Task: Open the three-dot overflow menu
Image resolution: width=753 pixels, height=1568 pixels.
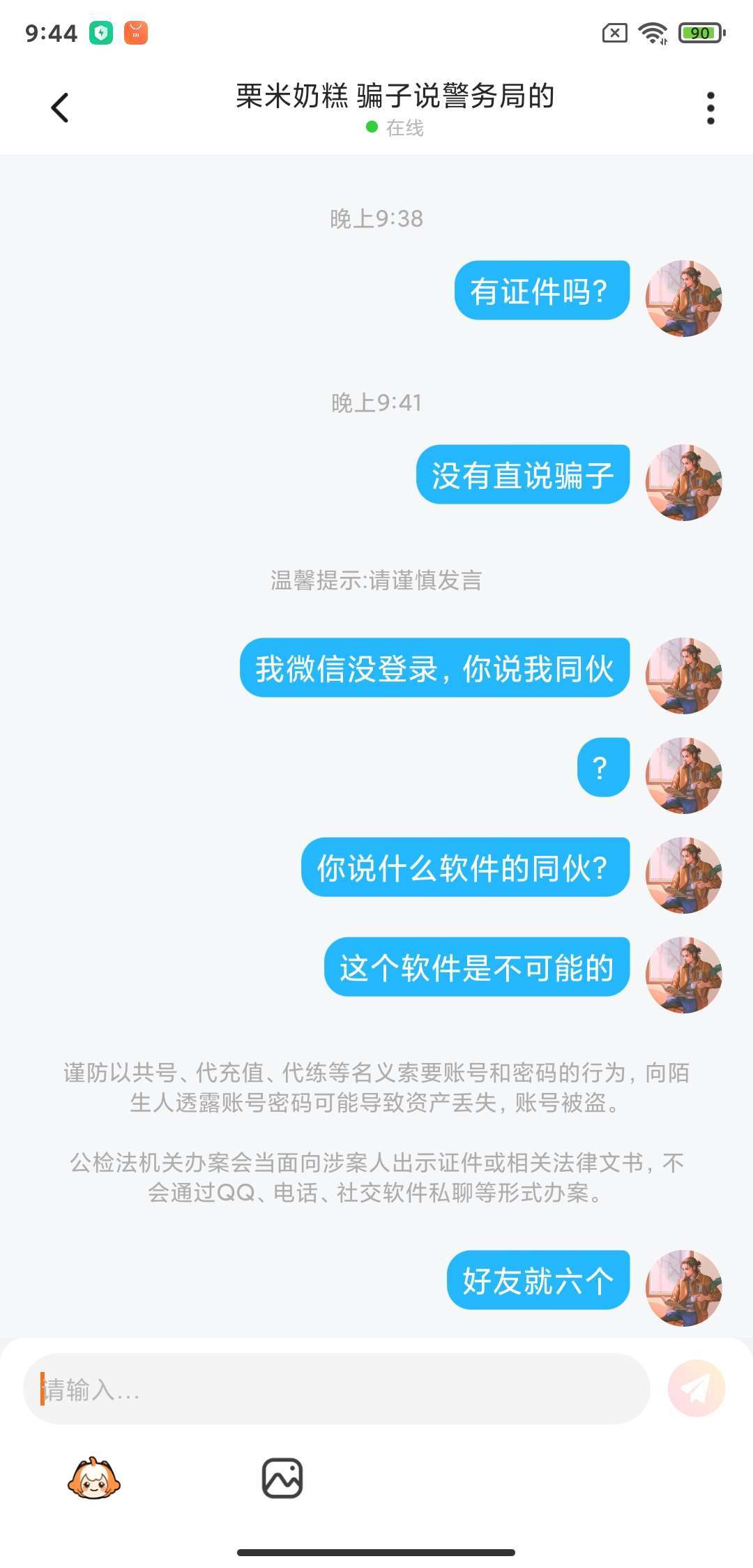Action: pyautogui.click(x=710, y=108)
